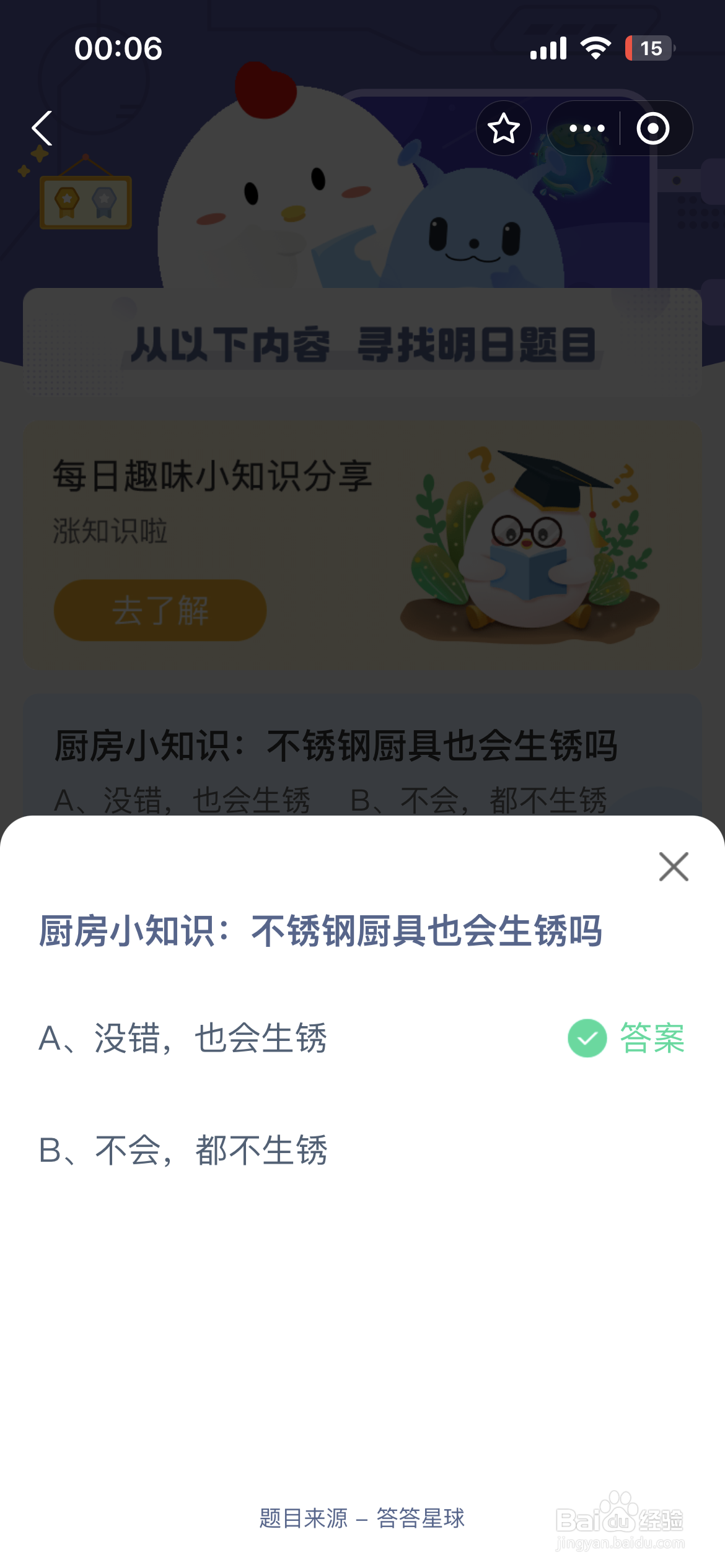Tap the 寻找明日题目 banner heading
Image resolution: width=725 pixels, height=1568 pixels.
click(362, 347)
